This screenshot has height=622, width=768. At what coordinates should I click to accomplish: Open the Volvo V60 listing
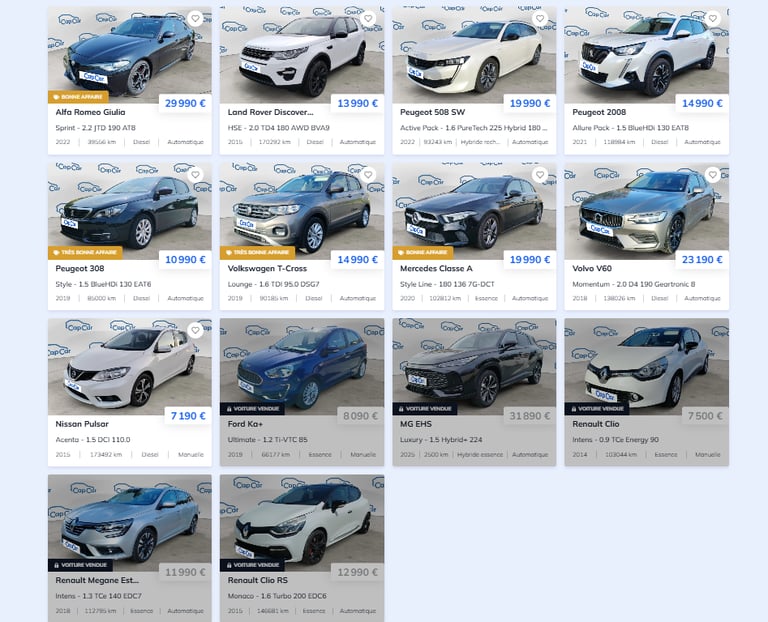[647, 237]
